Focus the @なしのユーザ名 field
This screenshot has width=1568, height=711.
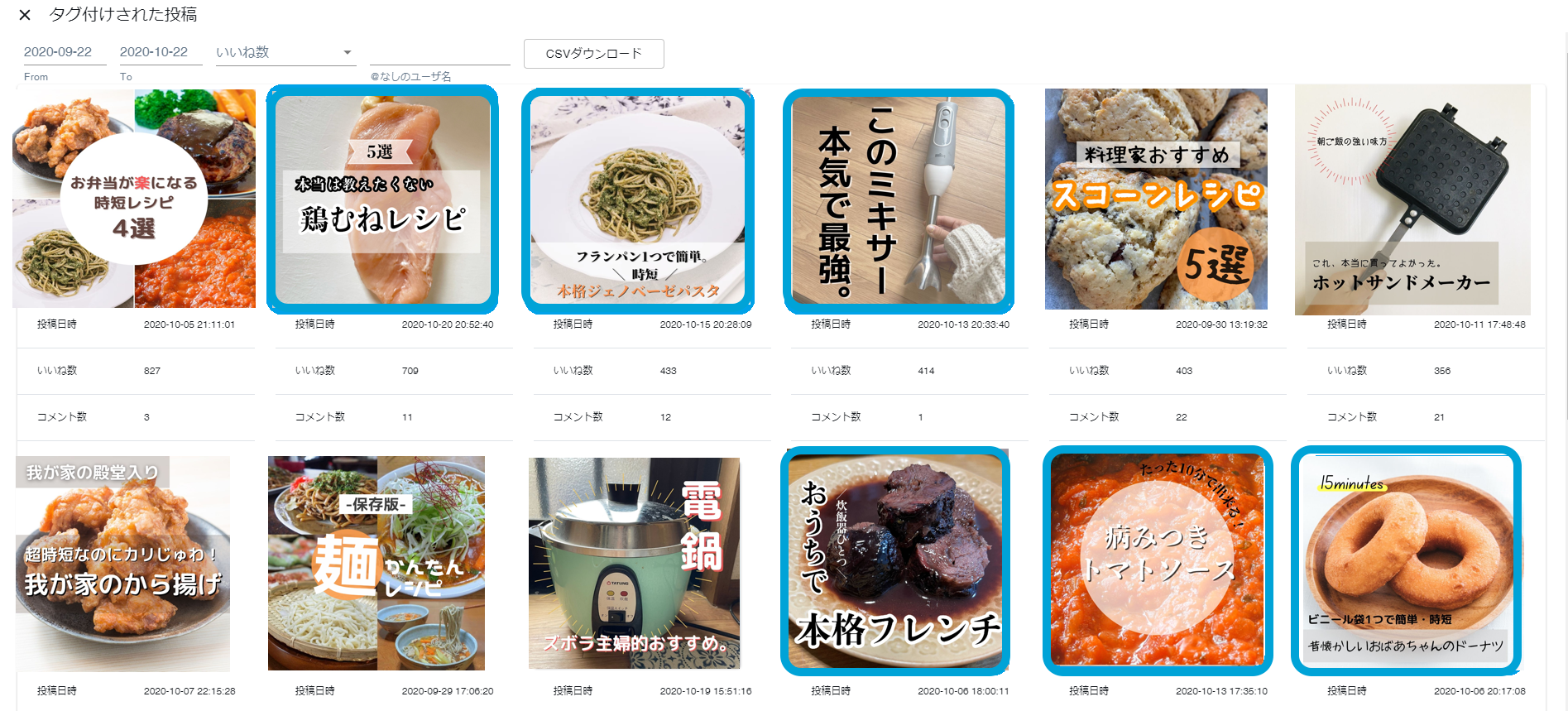(439, 53)
